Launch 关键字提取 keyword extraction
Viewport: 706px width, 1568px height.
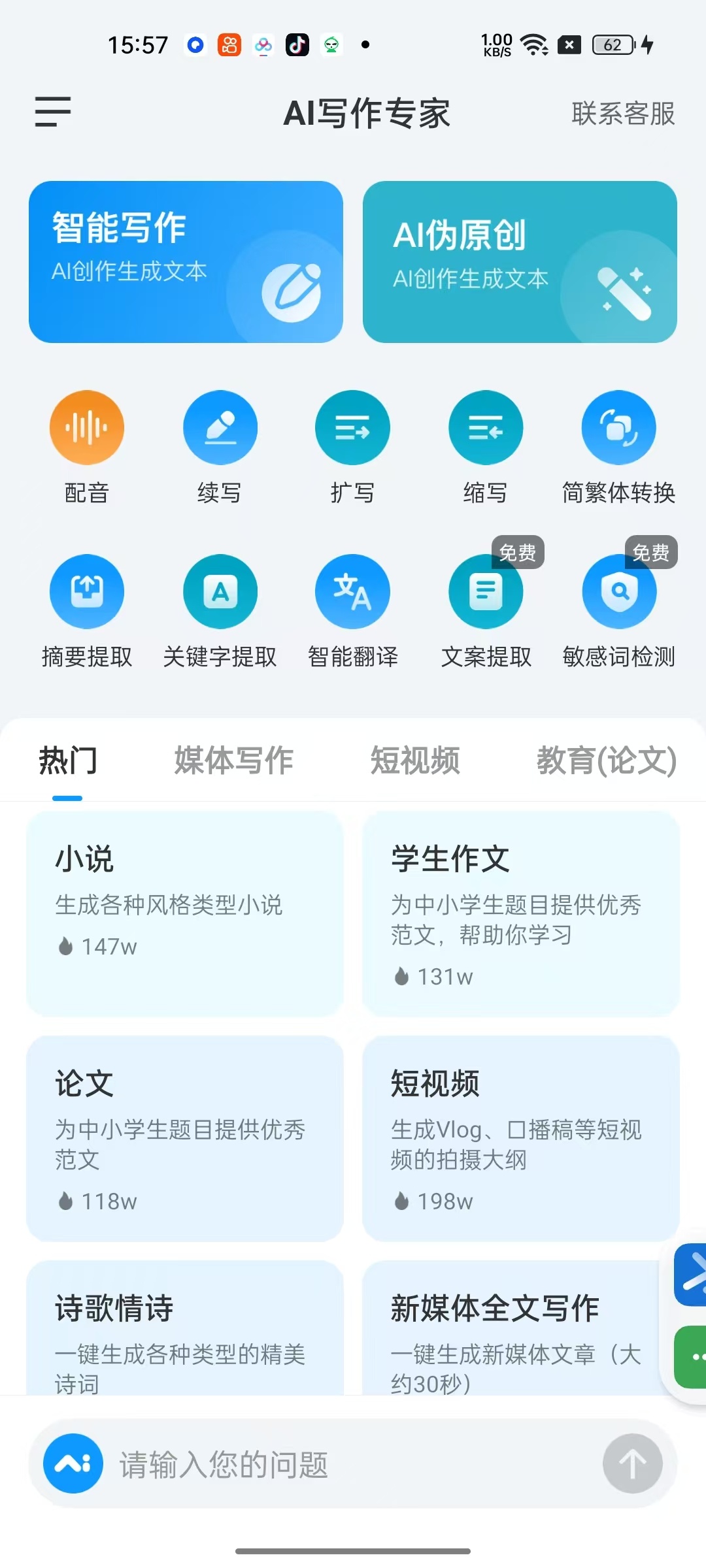tap(220, 592)
